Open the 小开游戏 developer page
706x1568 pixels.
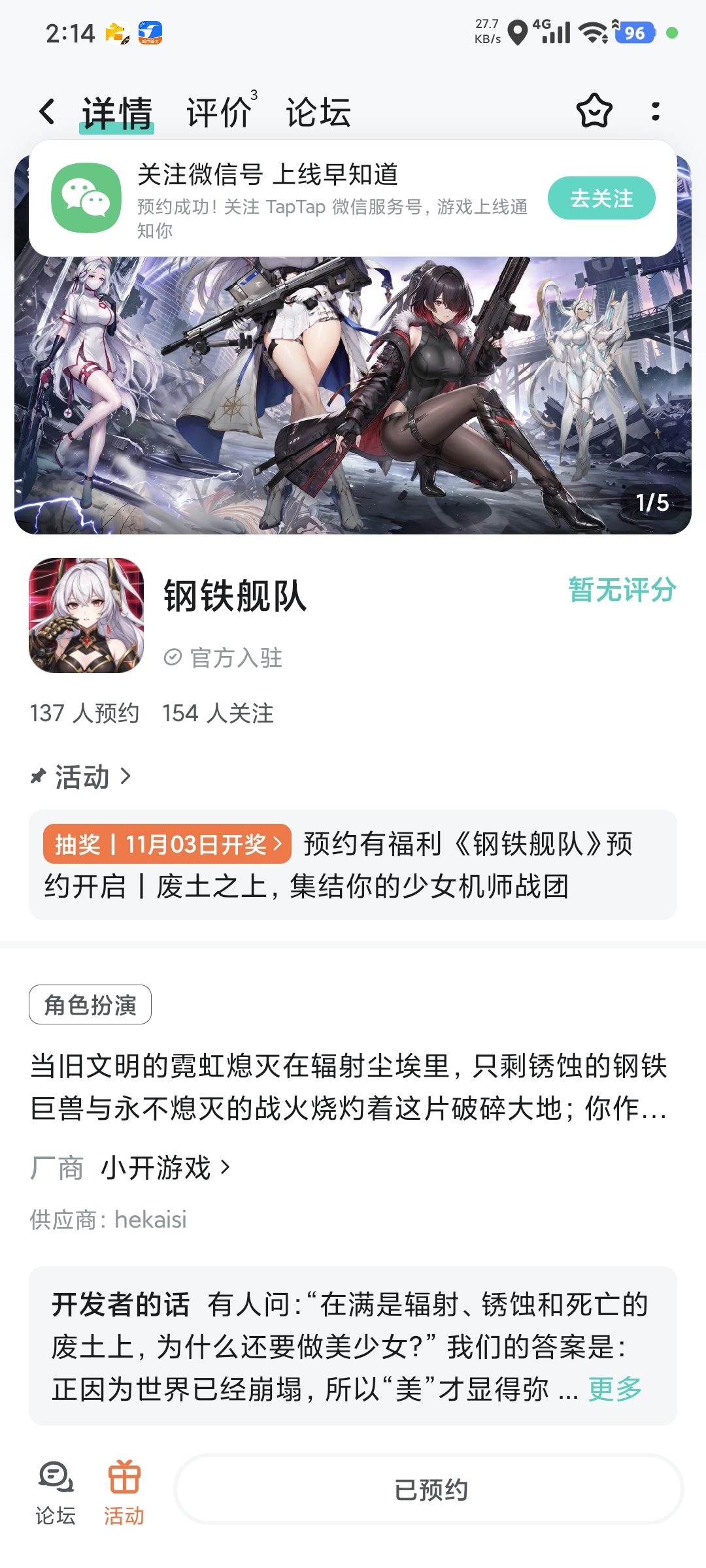(x=165, y=1168)
